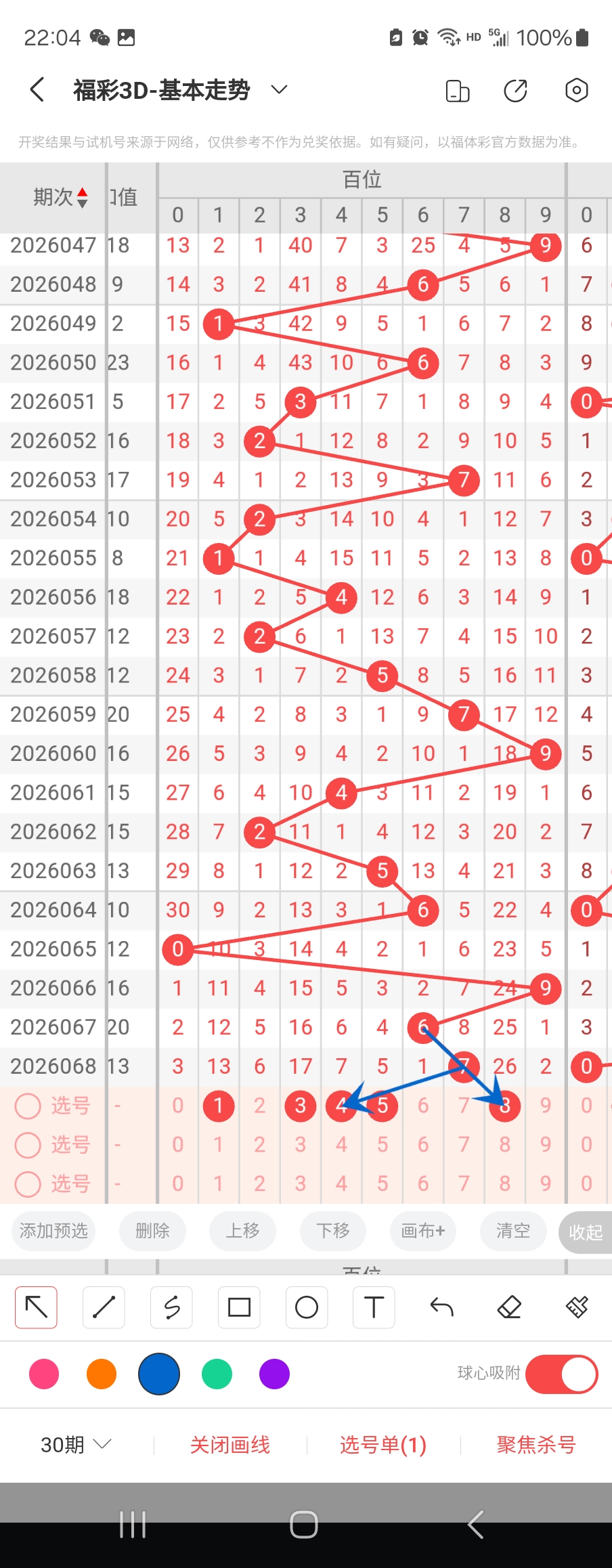Open the 30期 period dropdown

pos(75,1445)
